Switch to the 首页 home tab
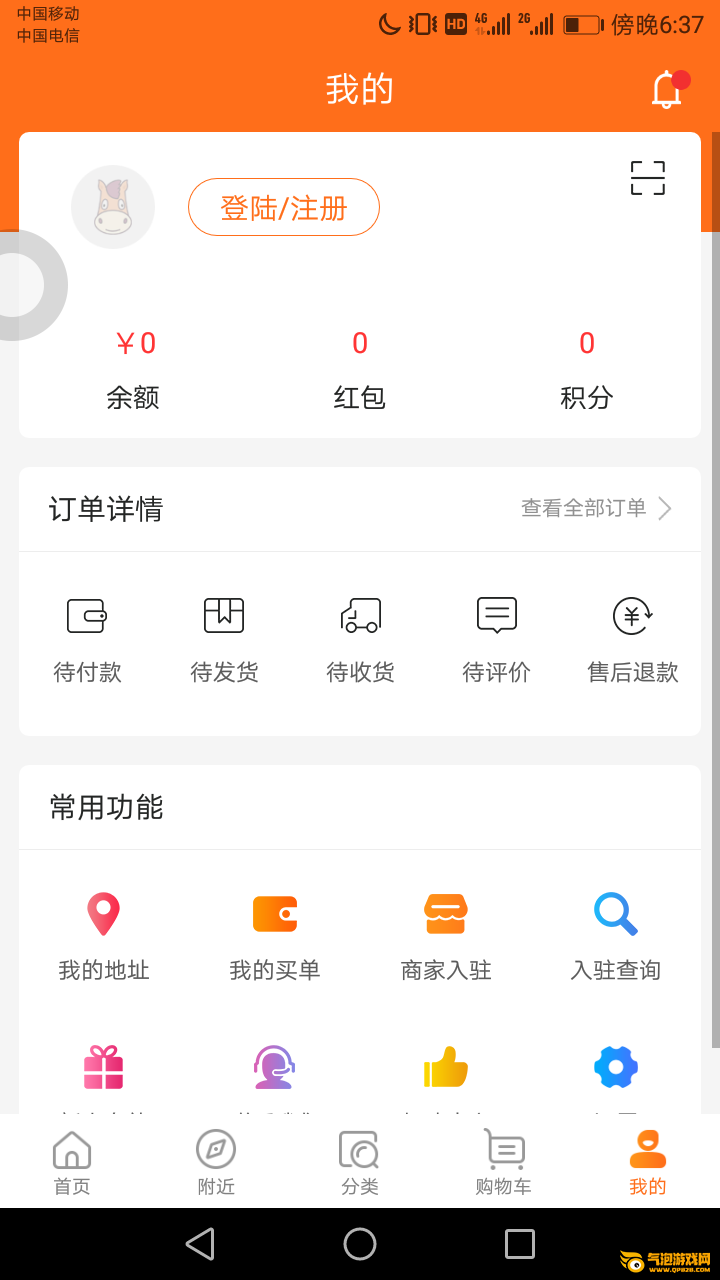720x1280 pixels. [x=72, y=1162]
